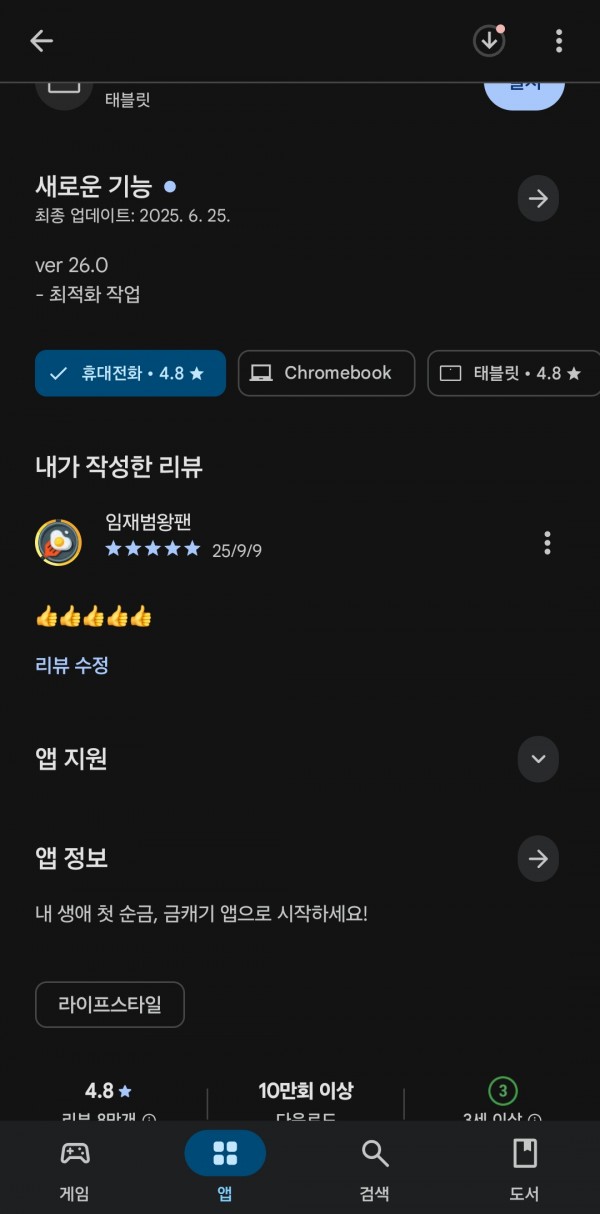600x1214 pixels.
Task: Open the top-right overflow menu
Action: click(558, 41)
